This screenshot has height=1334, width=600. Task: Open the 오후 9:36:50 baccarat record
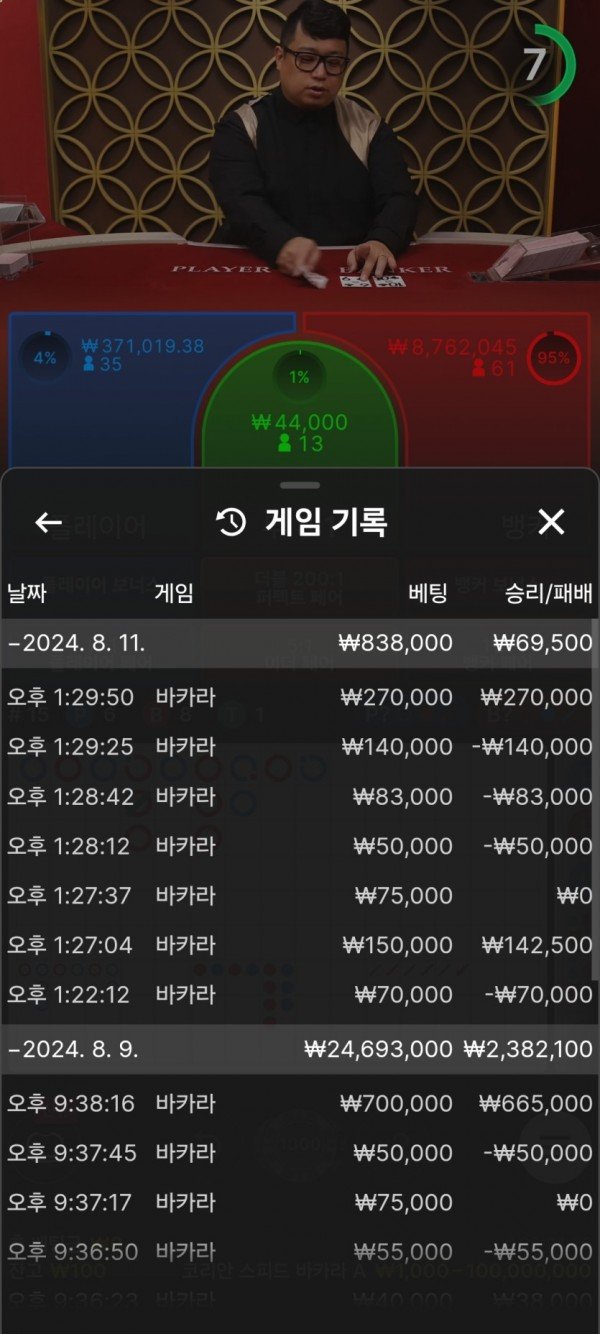pyautogui.click(x=300, y=1252)
